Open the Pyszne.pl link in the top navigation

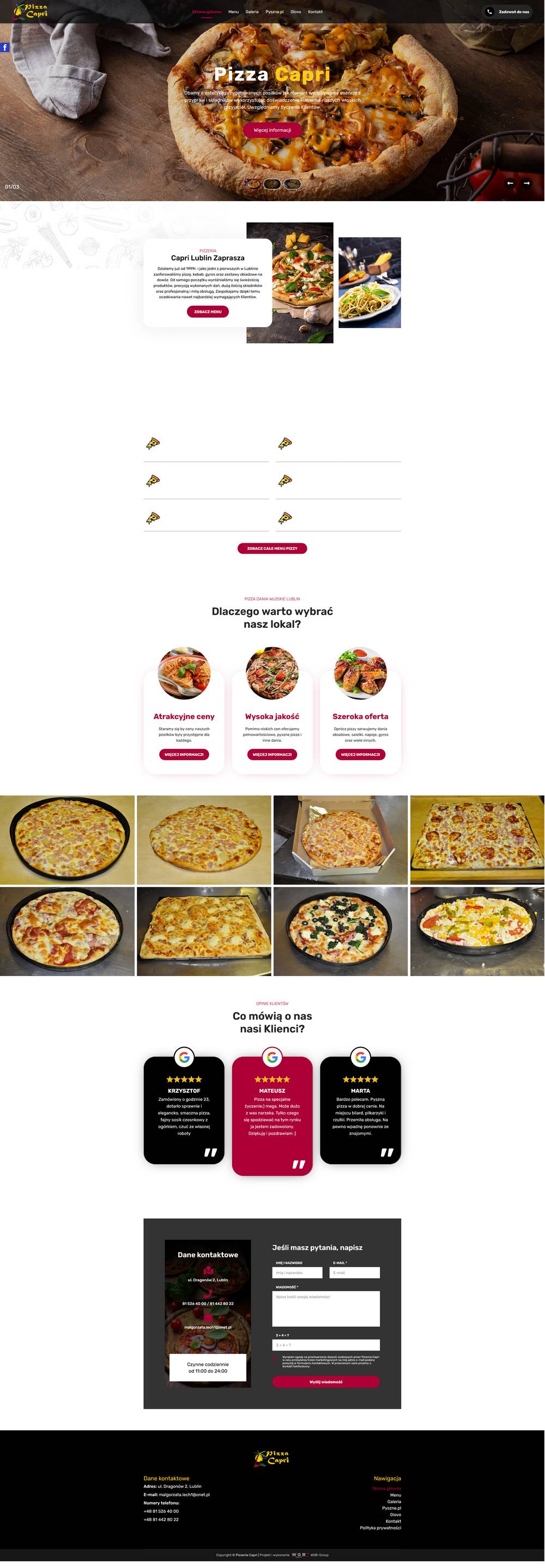[274, 11]
